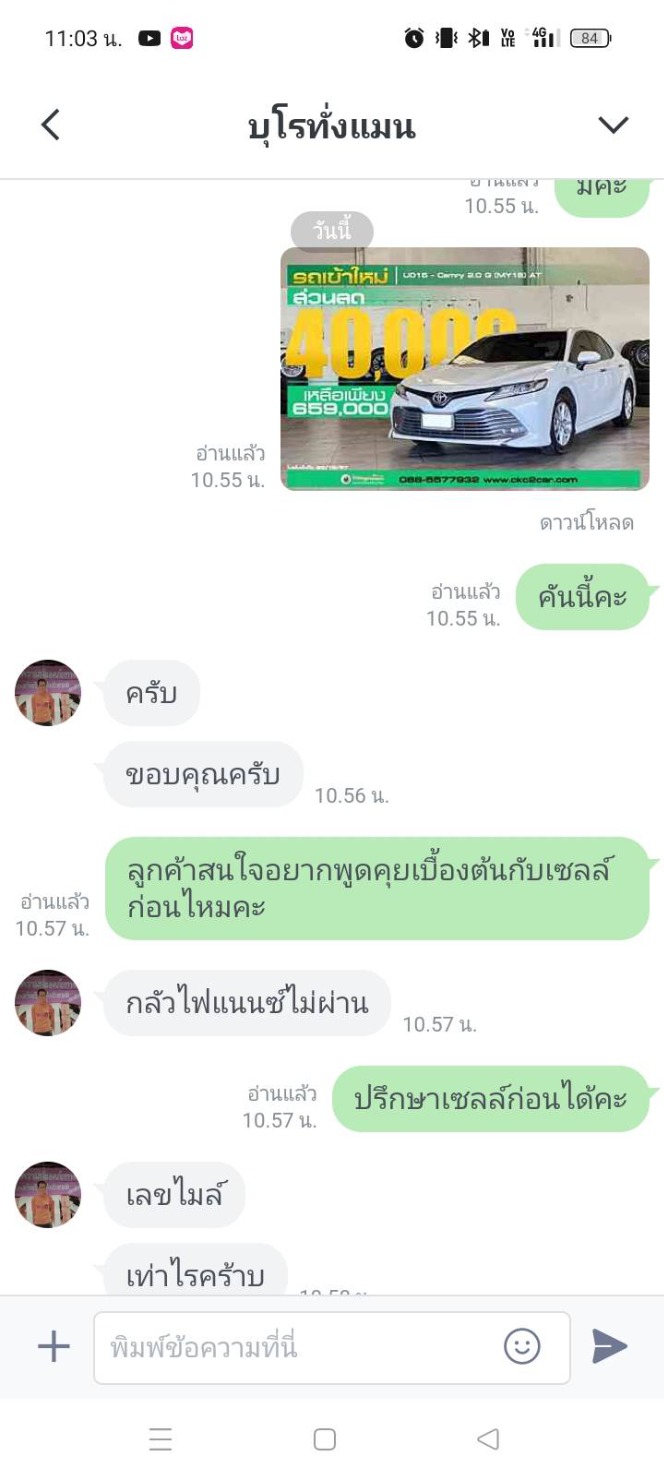Open the system recent apps button
Image resolution: width=664 pixels, height=1480 pixels.
coord(160,1439)
